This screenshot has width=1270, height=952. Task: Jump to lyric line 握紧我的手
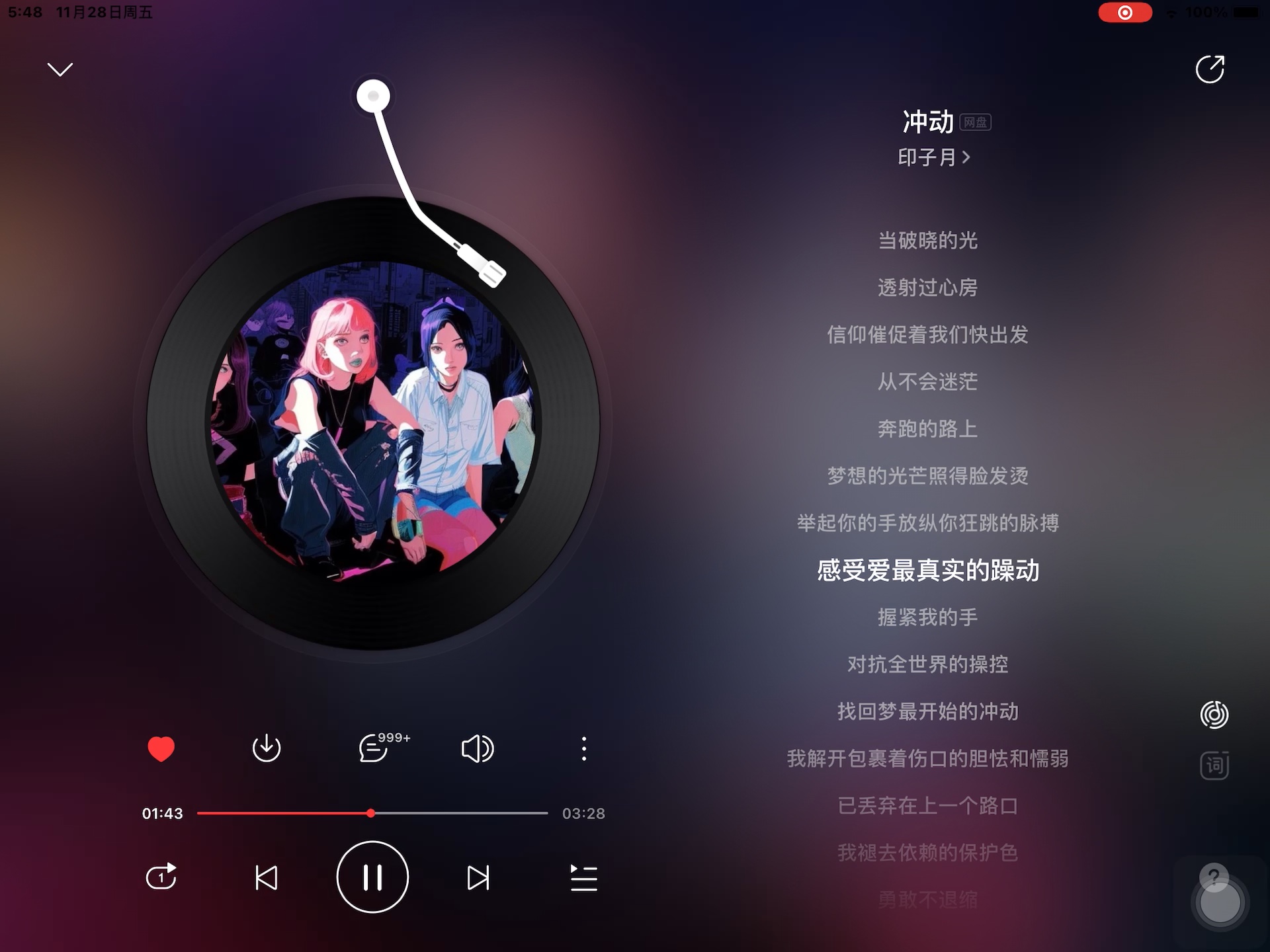[927, 617]
